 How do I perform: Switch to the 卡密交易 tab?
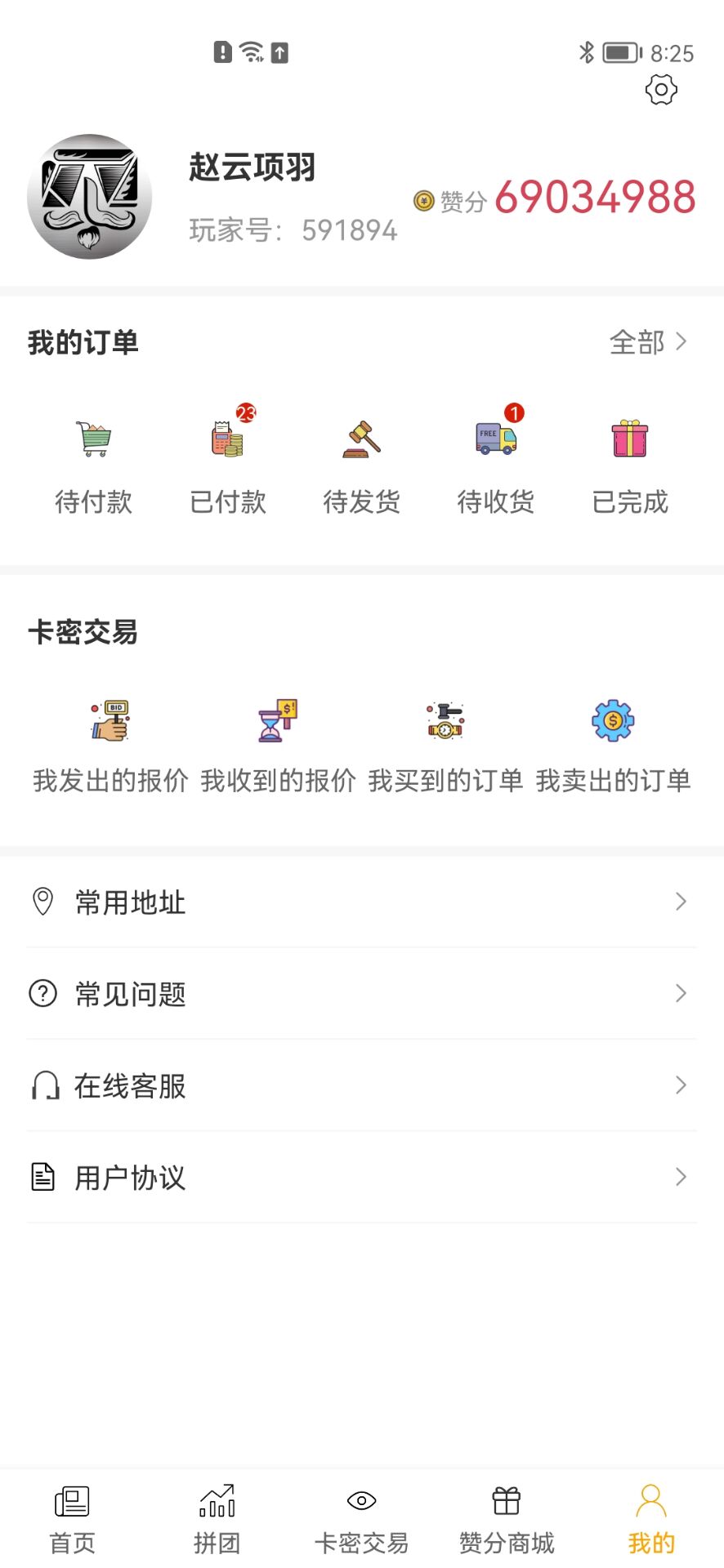(361, 1519)
